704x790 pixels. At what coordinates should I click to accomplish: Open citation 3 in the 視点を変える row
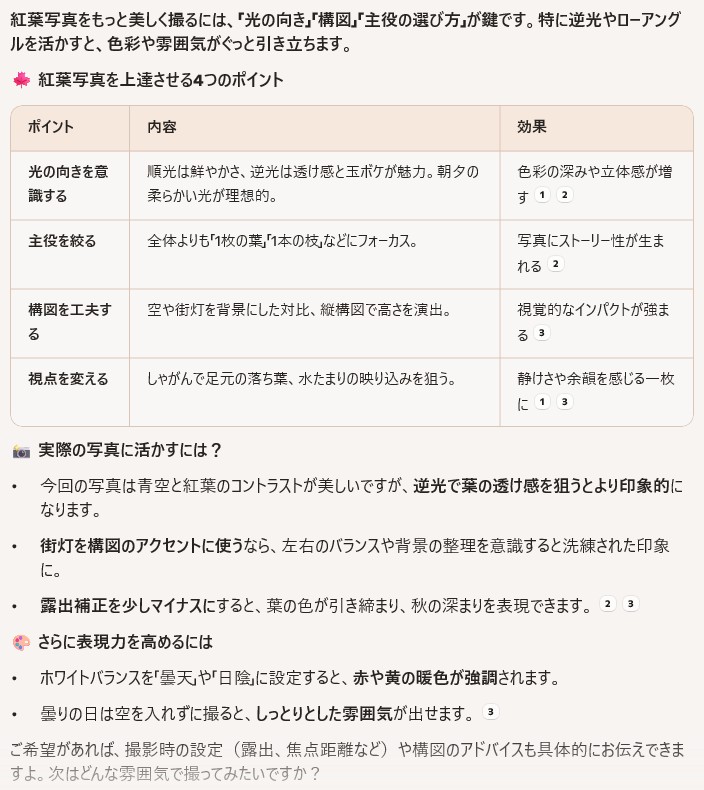click(x=564, y=402)
